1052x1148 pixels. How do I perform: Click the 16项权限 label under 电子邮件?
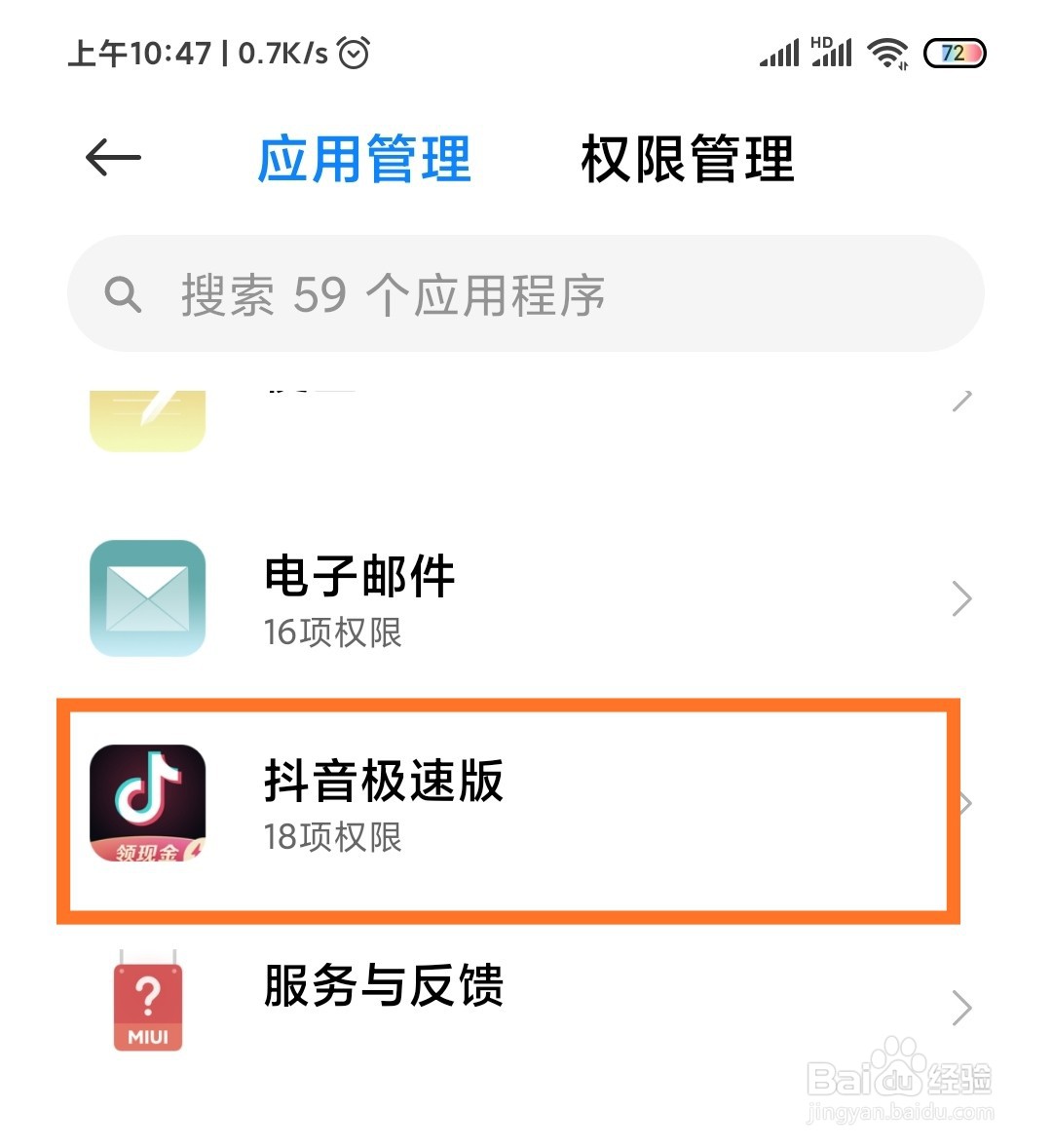332,633
